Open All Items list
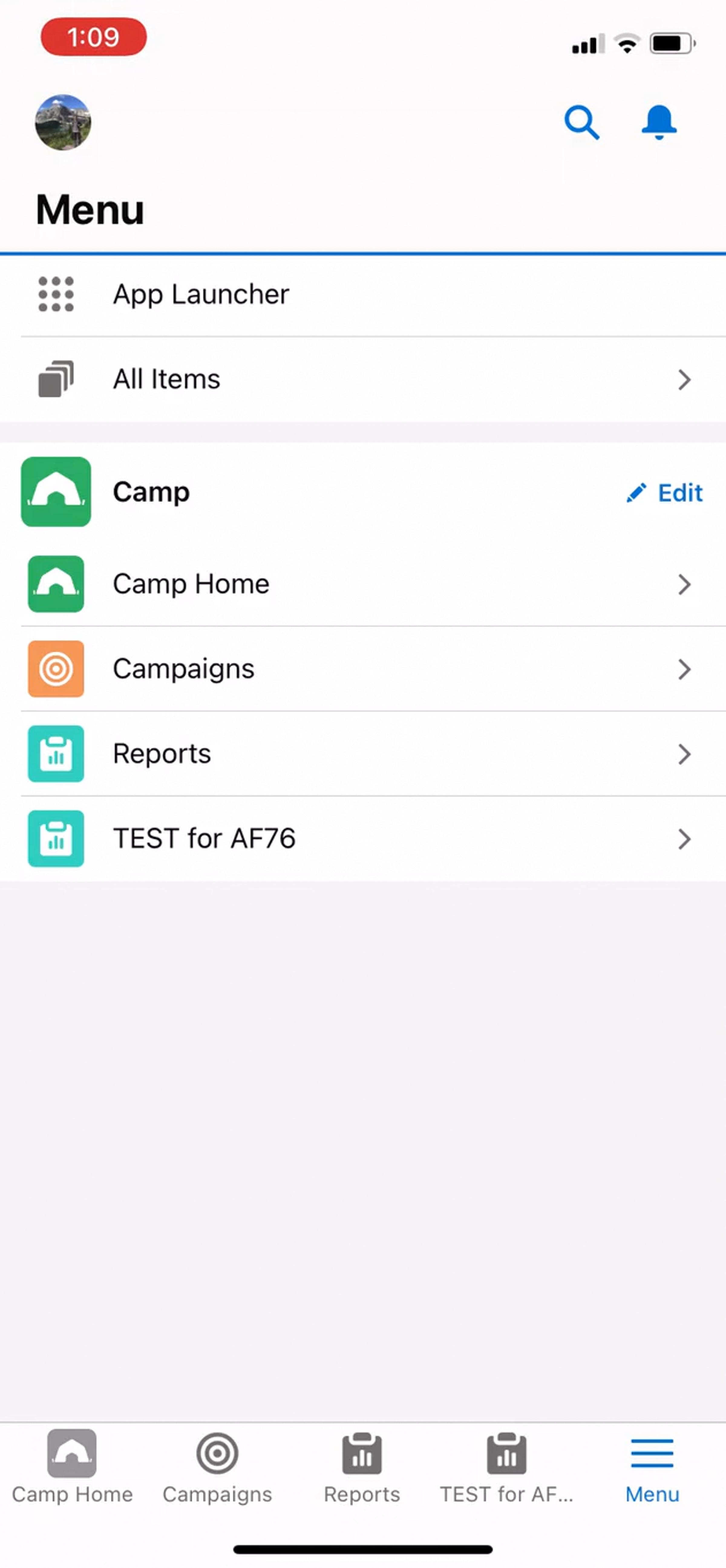 [363, 379]
